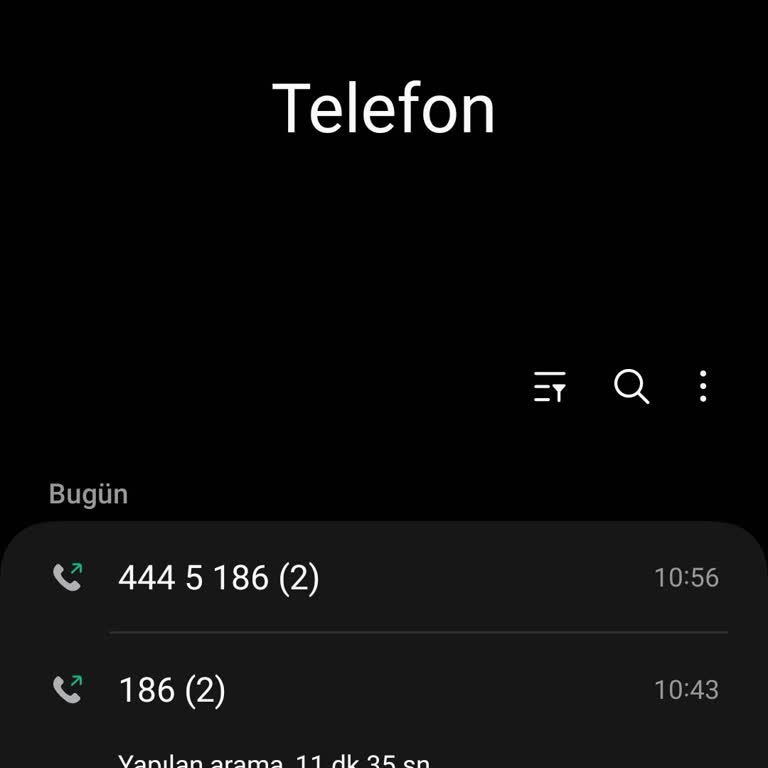Open the call log filter icon

(550, 386)
